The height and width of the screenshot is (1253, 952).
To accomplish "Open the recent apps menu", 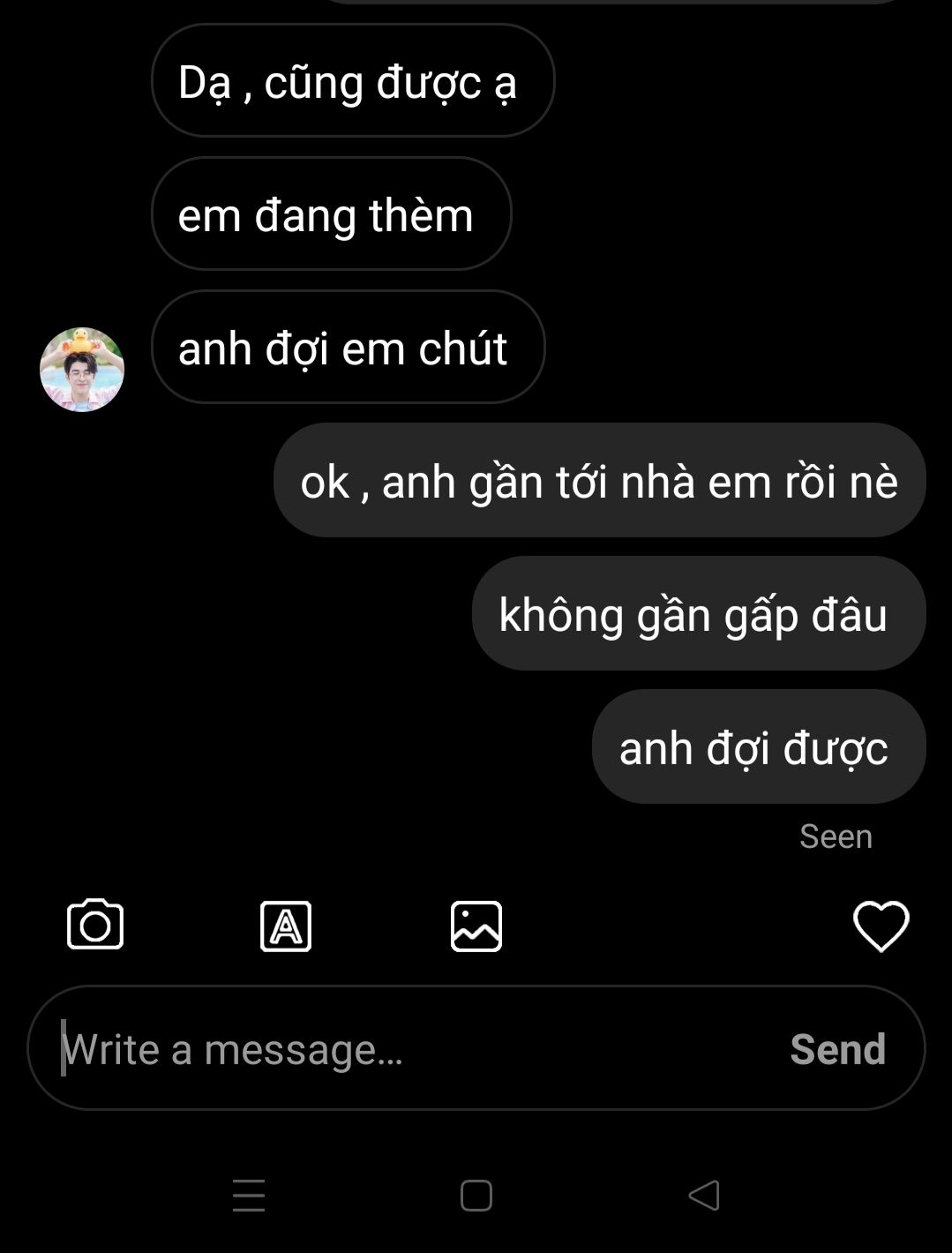I will click(249, 1196).
